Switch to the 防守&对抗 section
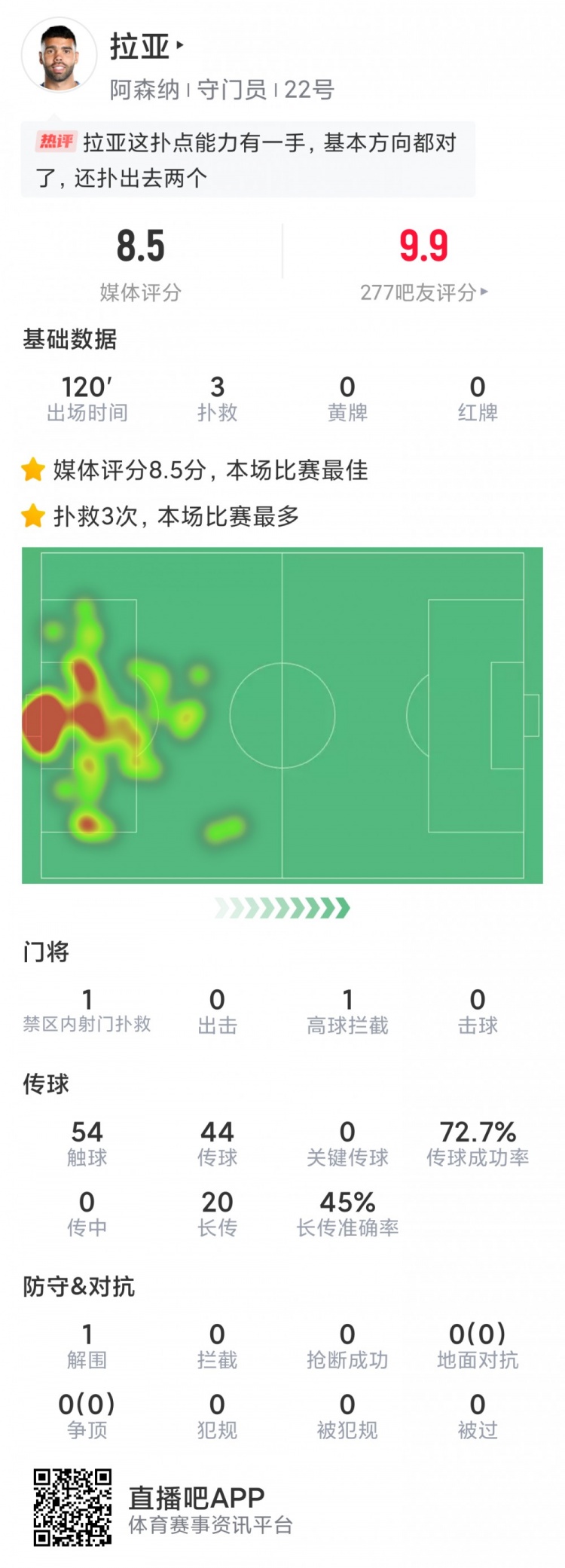Viewport: 565px width, 1568px height. click(x=72, y=1288)
